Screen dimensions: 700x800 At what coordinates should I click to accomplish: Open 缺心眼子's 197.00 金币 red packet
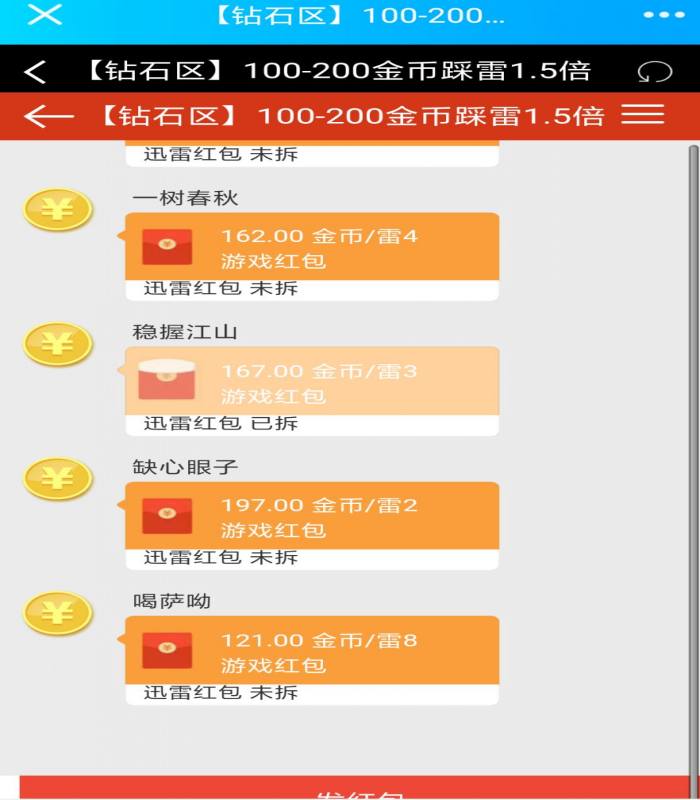[311, 516]
